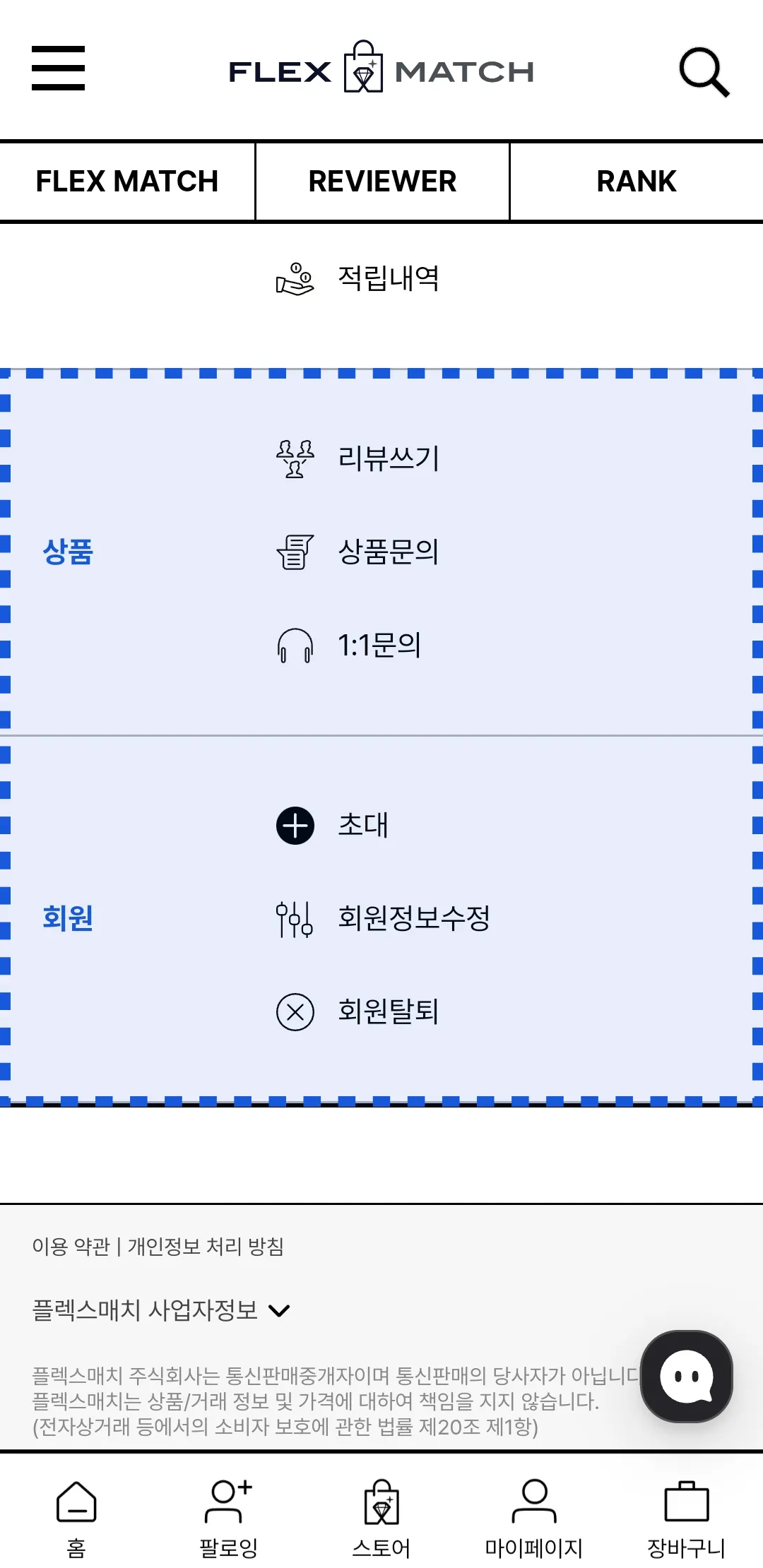Expand 플렉스매치 사업자정보 business info
763x1568 pixels.
click(161, 1310)
